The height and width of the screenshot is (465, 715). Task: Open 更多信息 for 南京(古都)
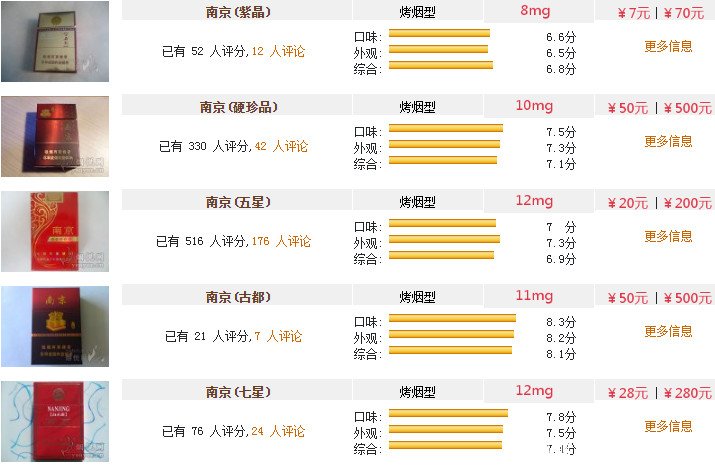[x=668, y=331]
